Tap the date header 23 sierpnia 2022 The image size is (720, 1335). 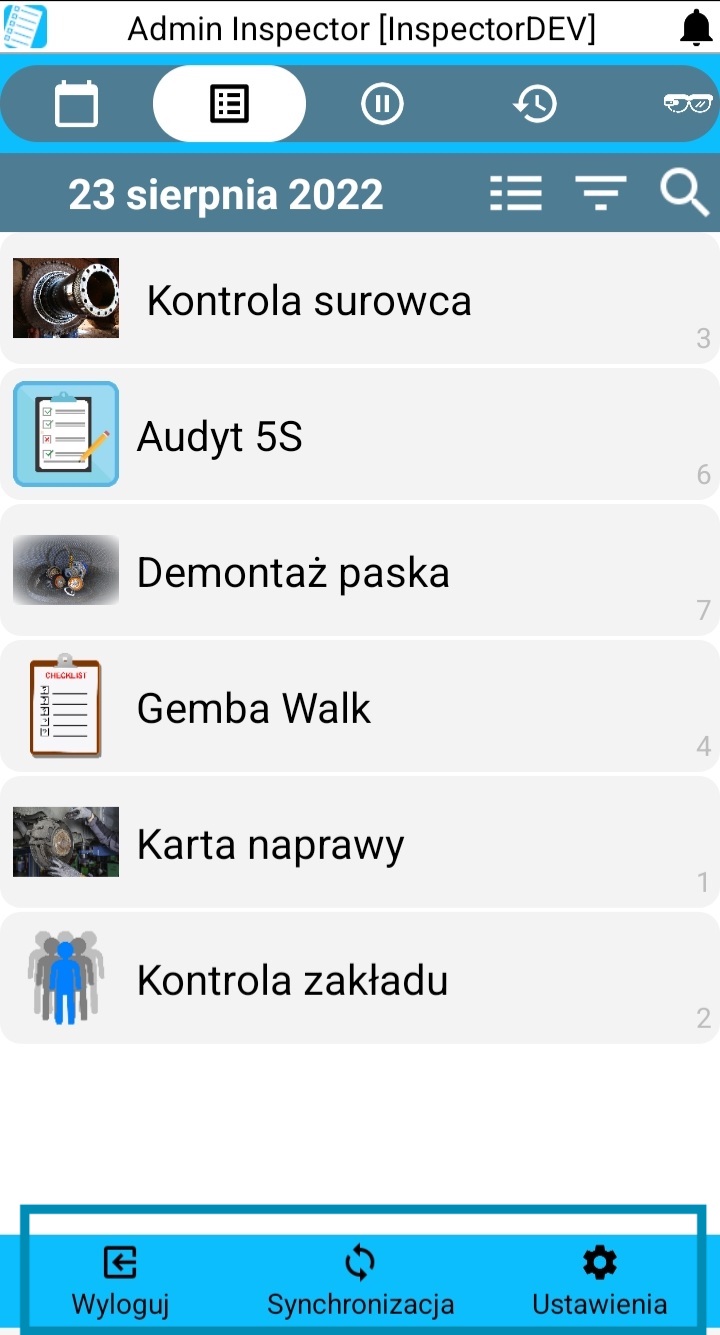[x=225, y=193]
